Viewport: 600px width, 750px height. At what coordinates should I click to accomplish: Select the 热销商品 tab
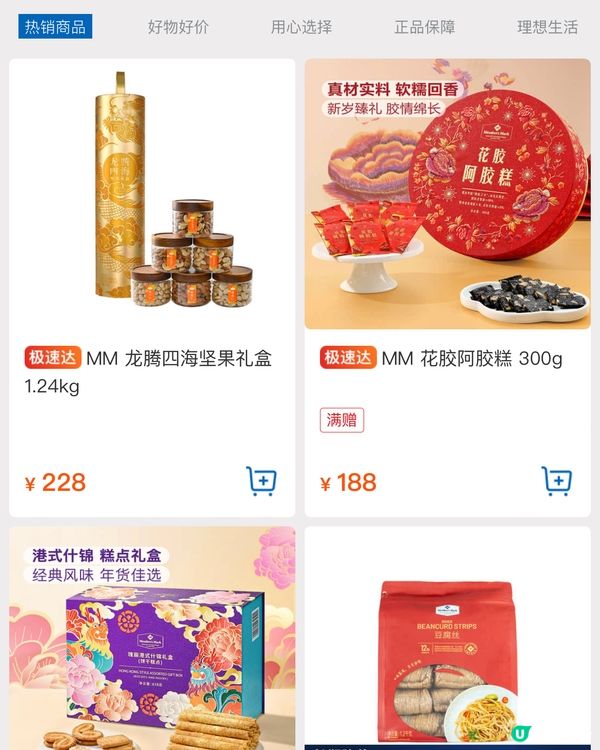click(x=55, y=27)
